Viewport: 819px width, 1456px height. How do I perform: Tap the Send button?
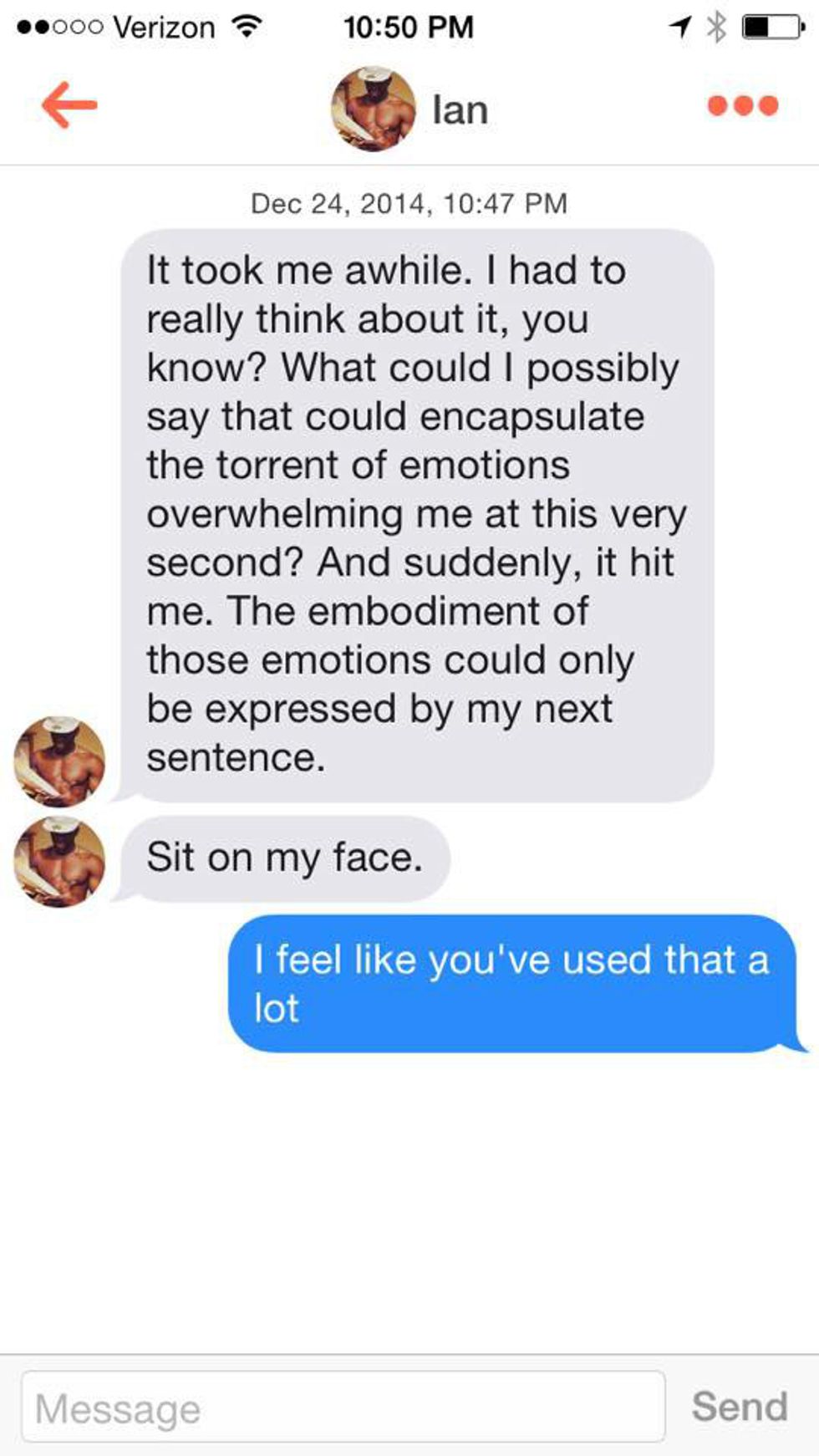point(739,1407)
